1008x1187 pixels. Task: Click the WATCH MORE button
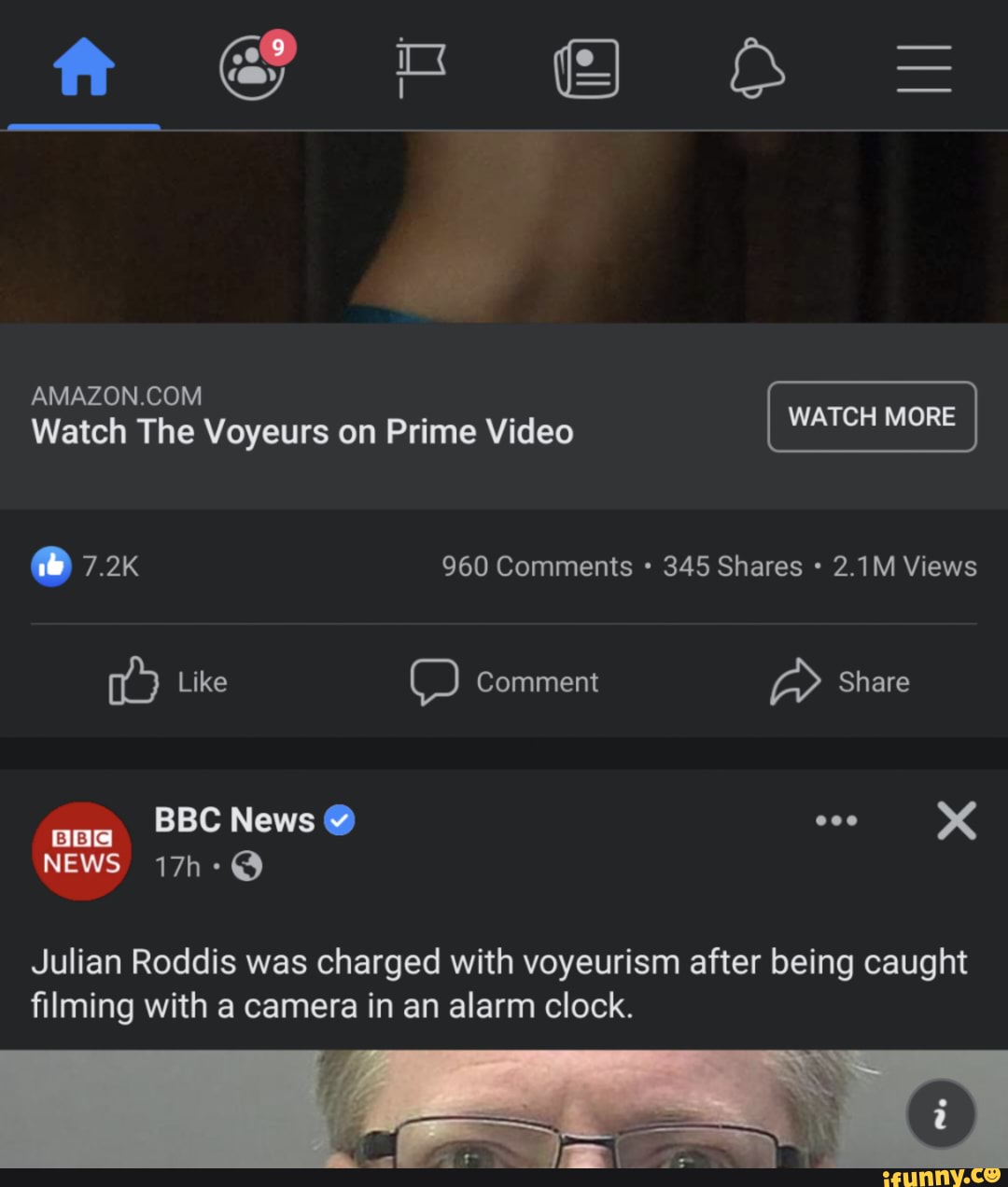[x=871, y=417]
